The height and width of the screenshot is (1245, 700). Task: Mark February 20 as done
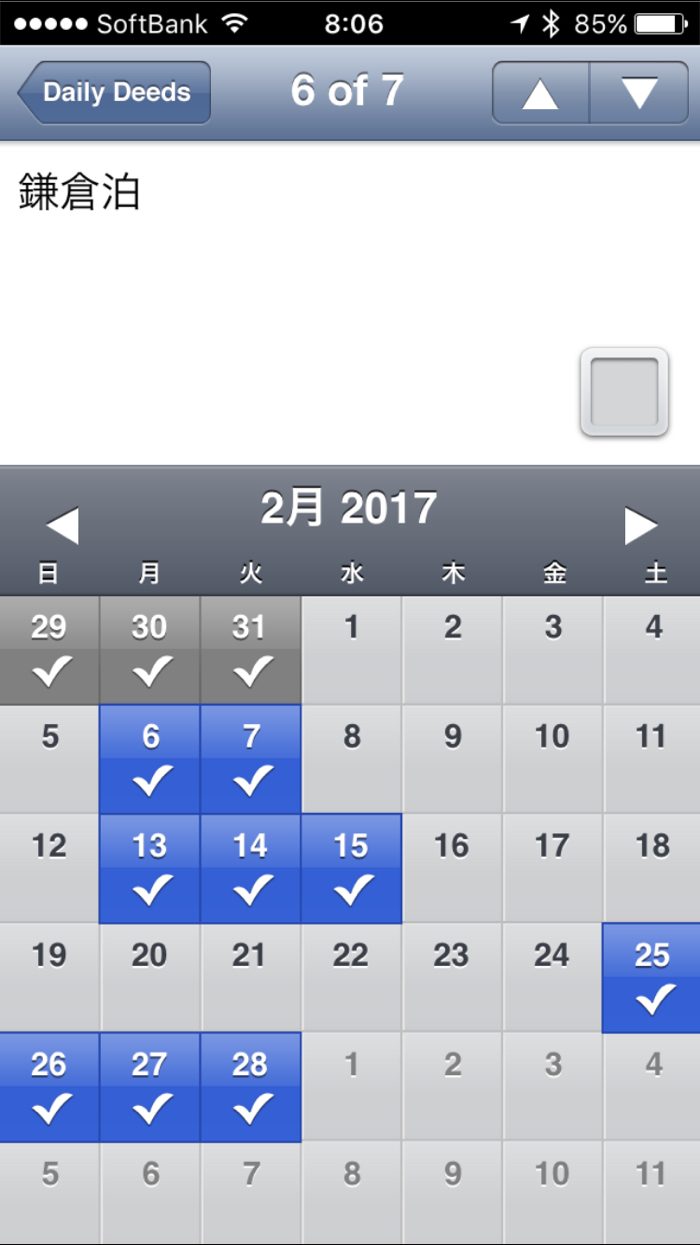[x=150, y=977]
